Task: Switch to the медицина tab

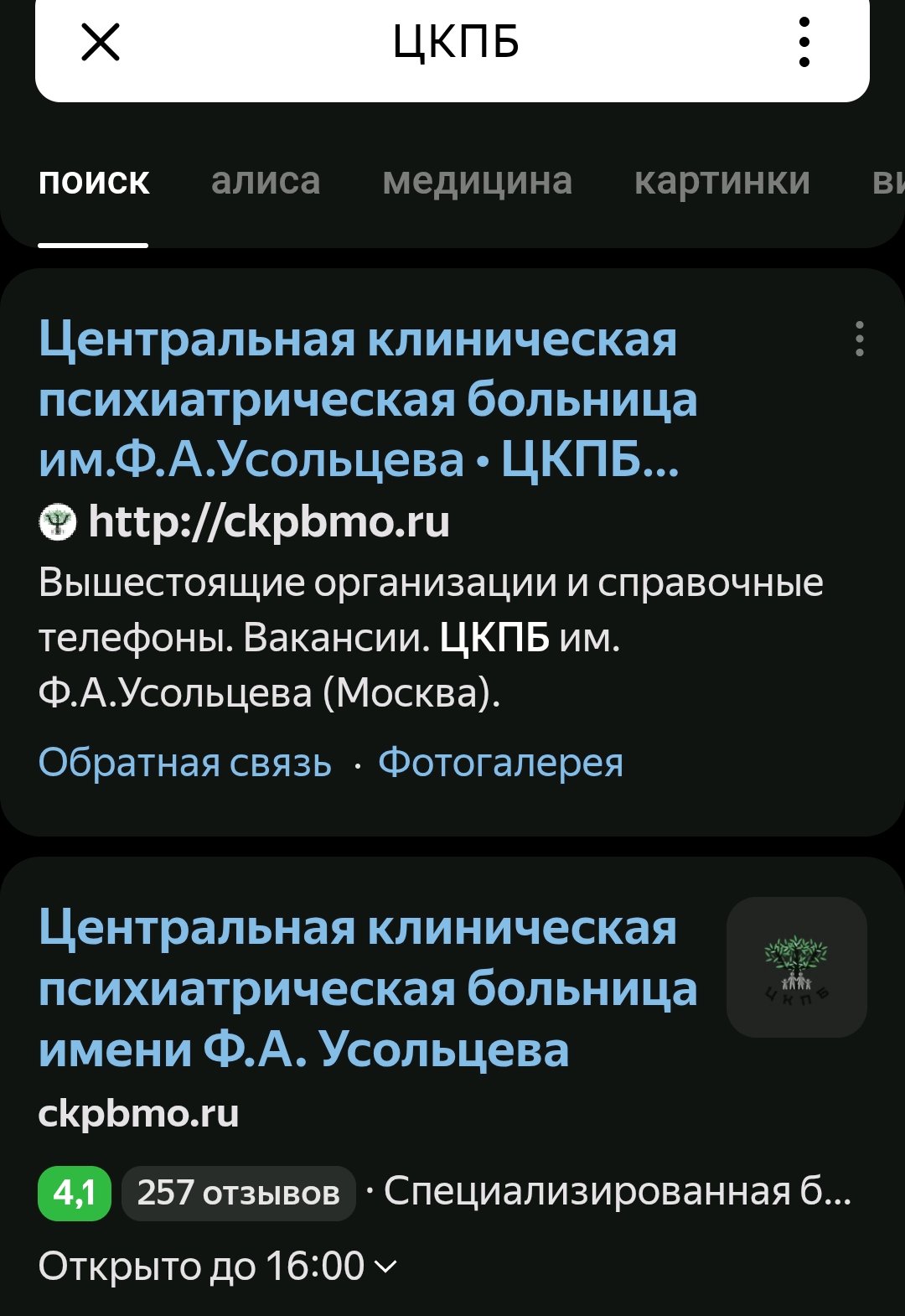Action: pos(477,181)
